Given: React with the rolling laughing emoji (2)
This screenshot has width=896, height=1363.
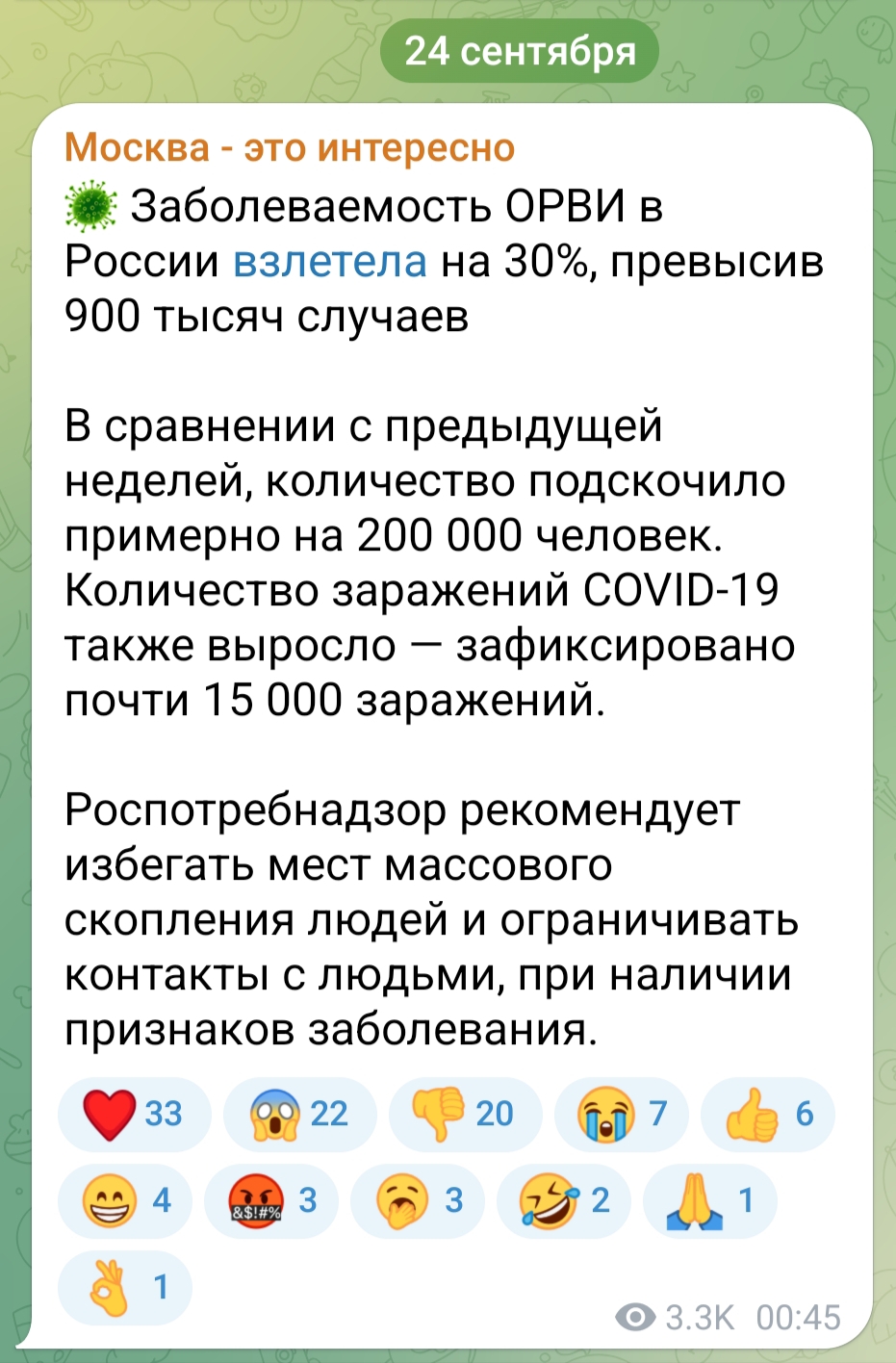Looking at the screenshot, I should 564,1200.
